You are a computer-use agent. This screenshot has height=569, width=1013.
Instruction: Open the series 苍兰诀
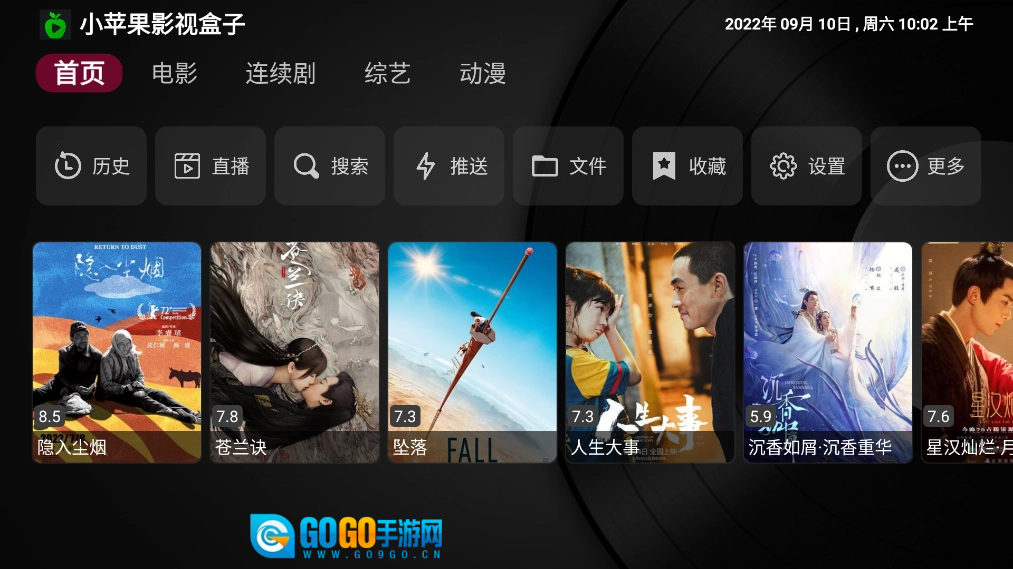295,352
